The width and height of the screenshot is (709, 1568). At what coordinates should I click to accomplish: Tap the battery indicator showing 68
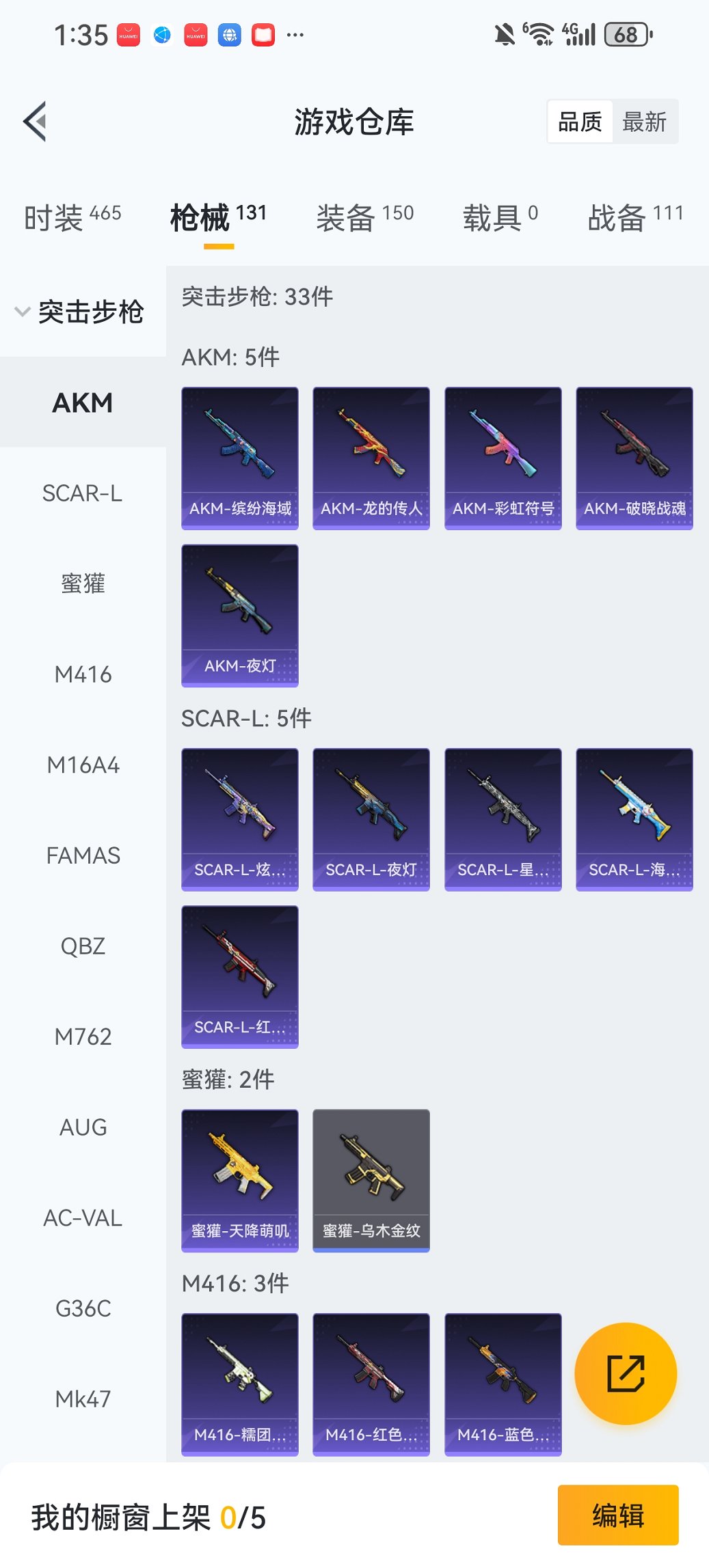tap(626, 34)
